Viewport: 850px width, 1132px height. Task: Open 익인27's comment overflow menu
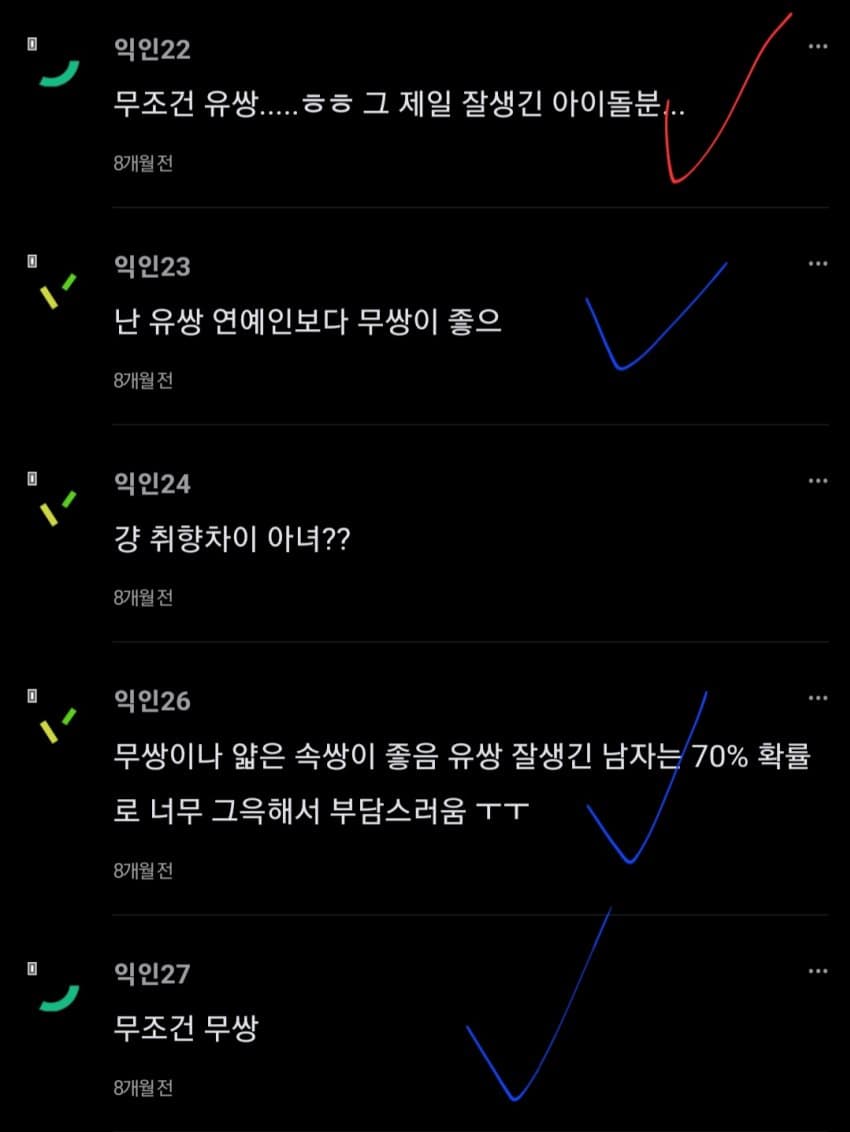click(x=817, y=971)
